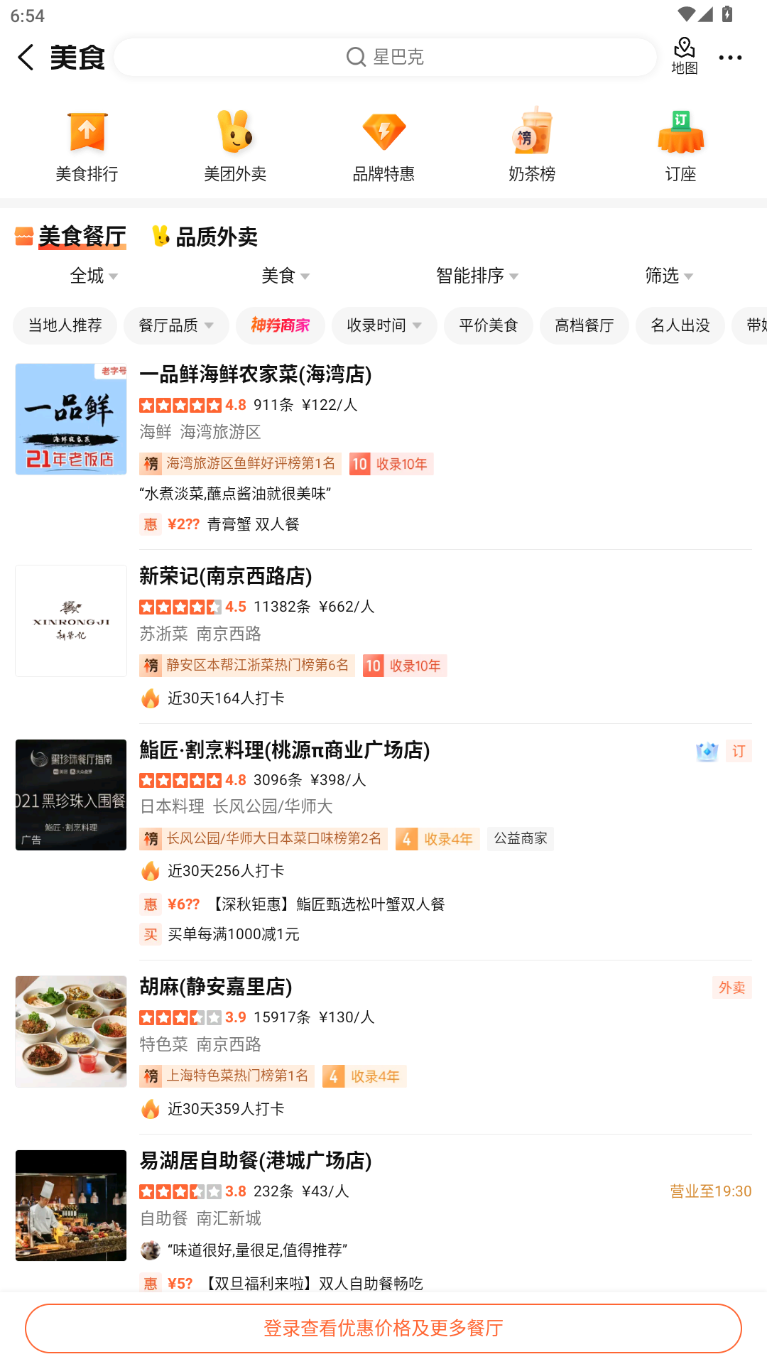Expand the 智能排序 sorting dropdown
The width and height of the screenshot is (767, 1364).
click(477, 275)
